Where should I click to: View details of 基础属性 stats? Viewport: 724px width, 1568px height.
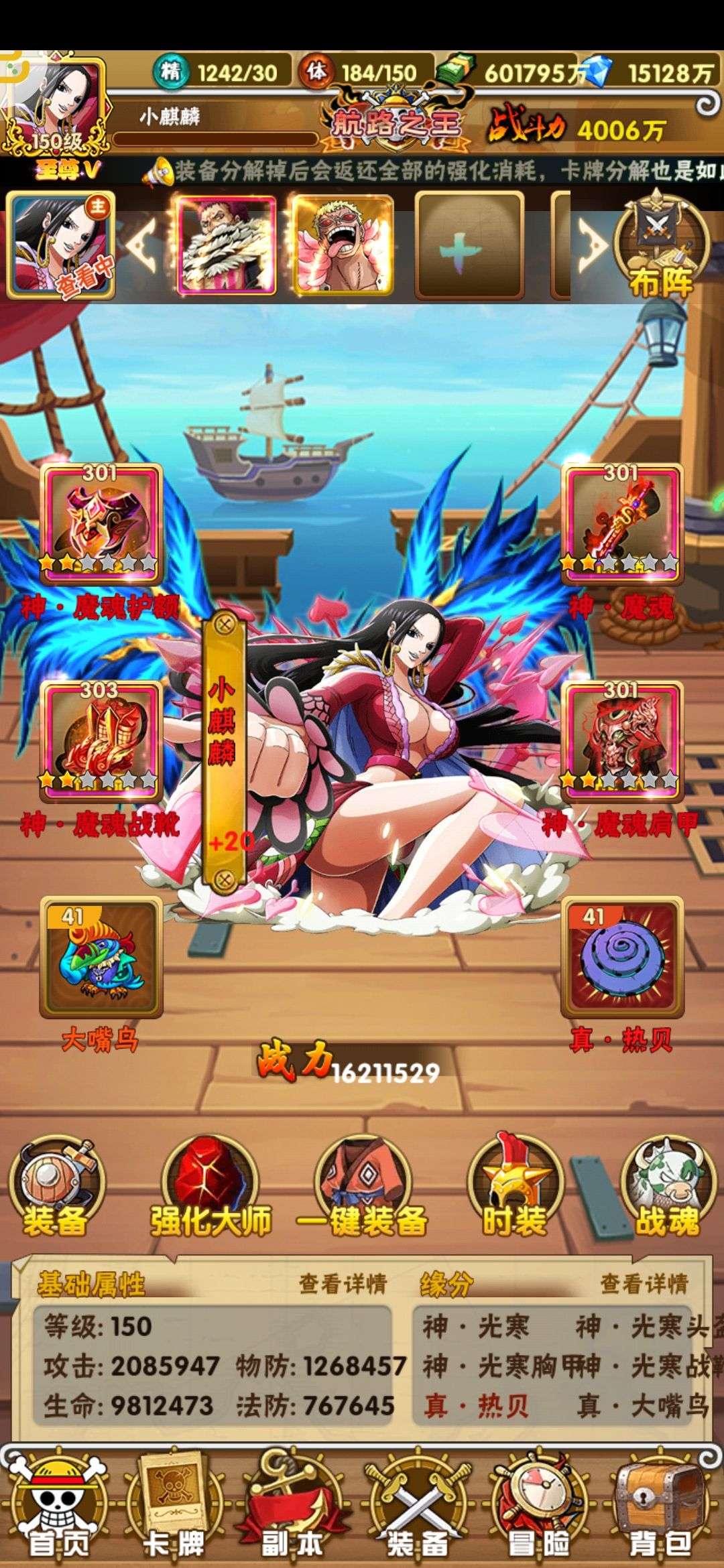[343, 1284]
